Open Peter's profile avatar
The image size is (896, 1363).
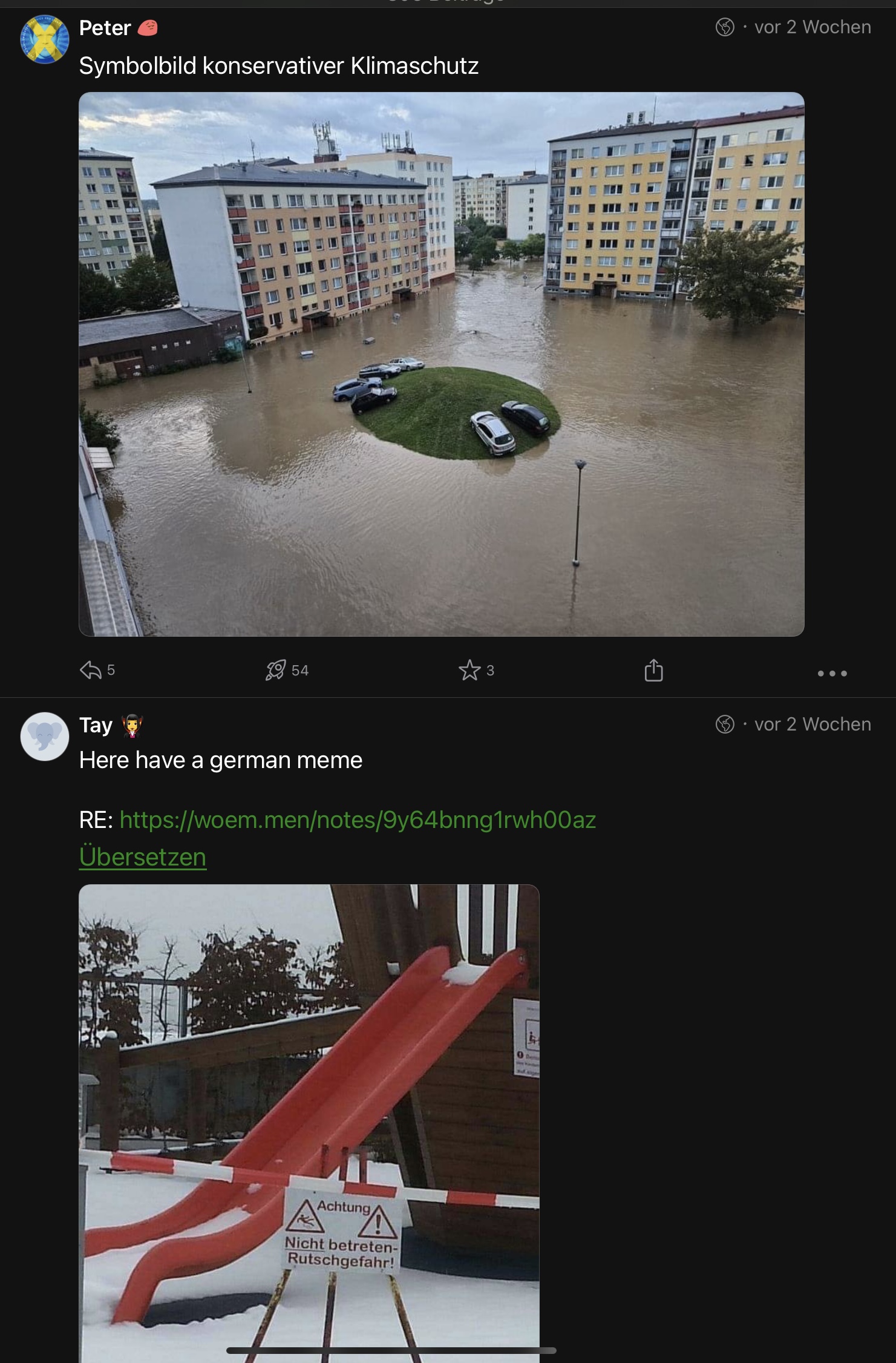point(45,39)
